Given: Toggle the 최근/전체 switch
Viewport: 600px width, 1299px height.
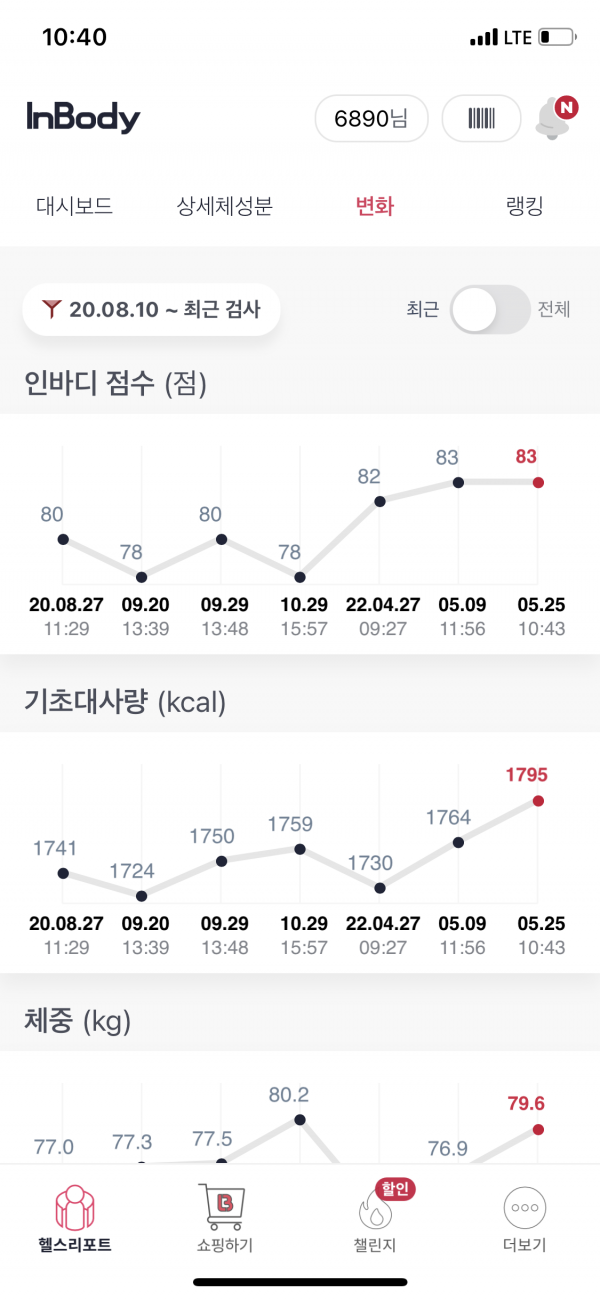Looking at the screenshot, I should point(489,310).
